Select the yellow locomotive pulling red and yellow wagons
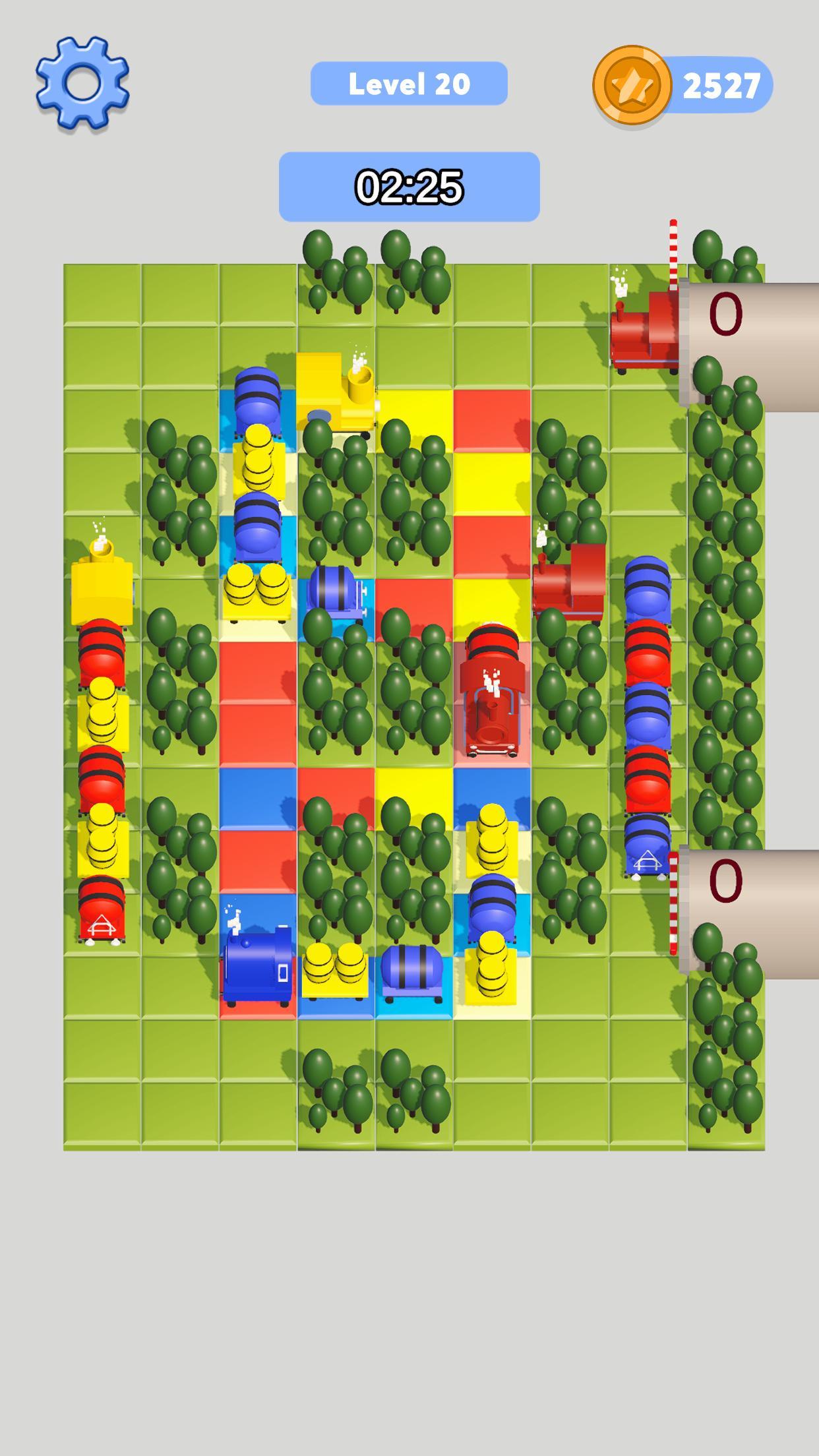 pos(102,586)
